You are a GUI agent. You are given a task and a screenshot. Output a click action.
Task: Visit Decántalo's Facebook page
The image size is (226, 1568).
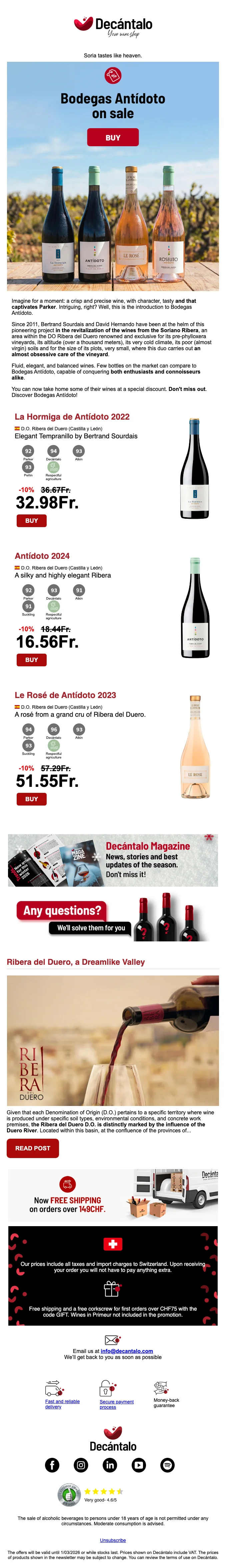[52, 1465]
